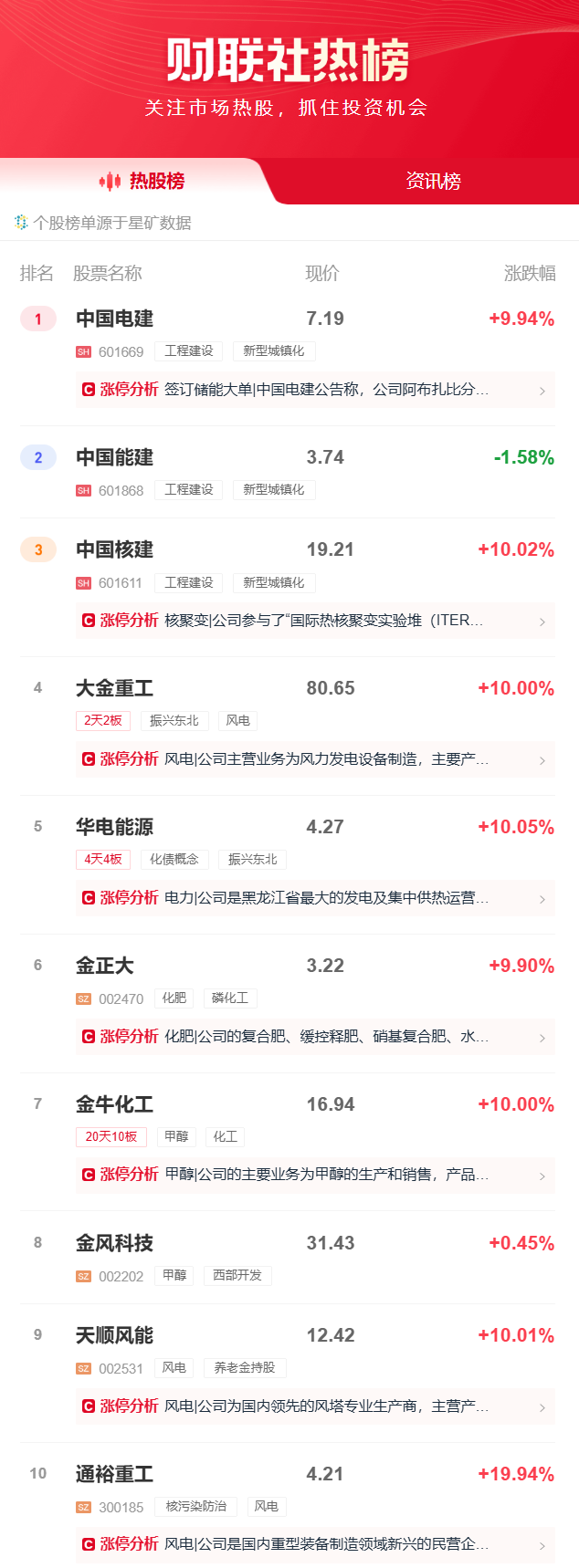Open 大金重工 stock row
Screen dimensions: 579x1568
click(115, 688)
